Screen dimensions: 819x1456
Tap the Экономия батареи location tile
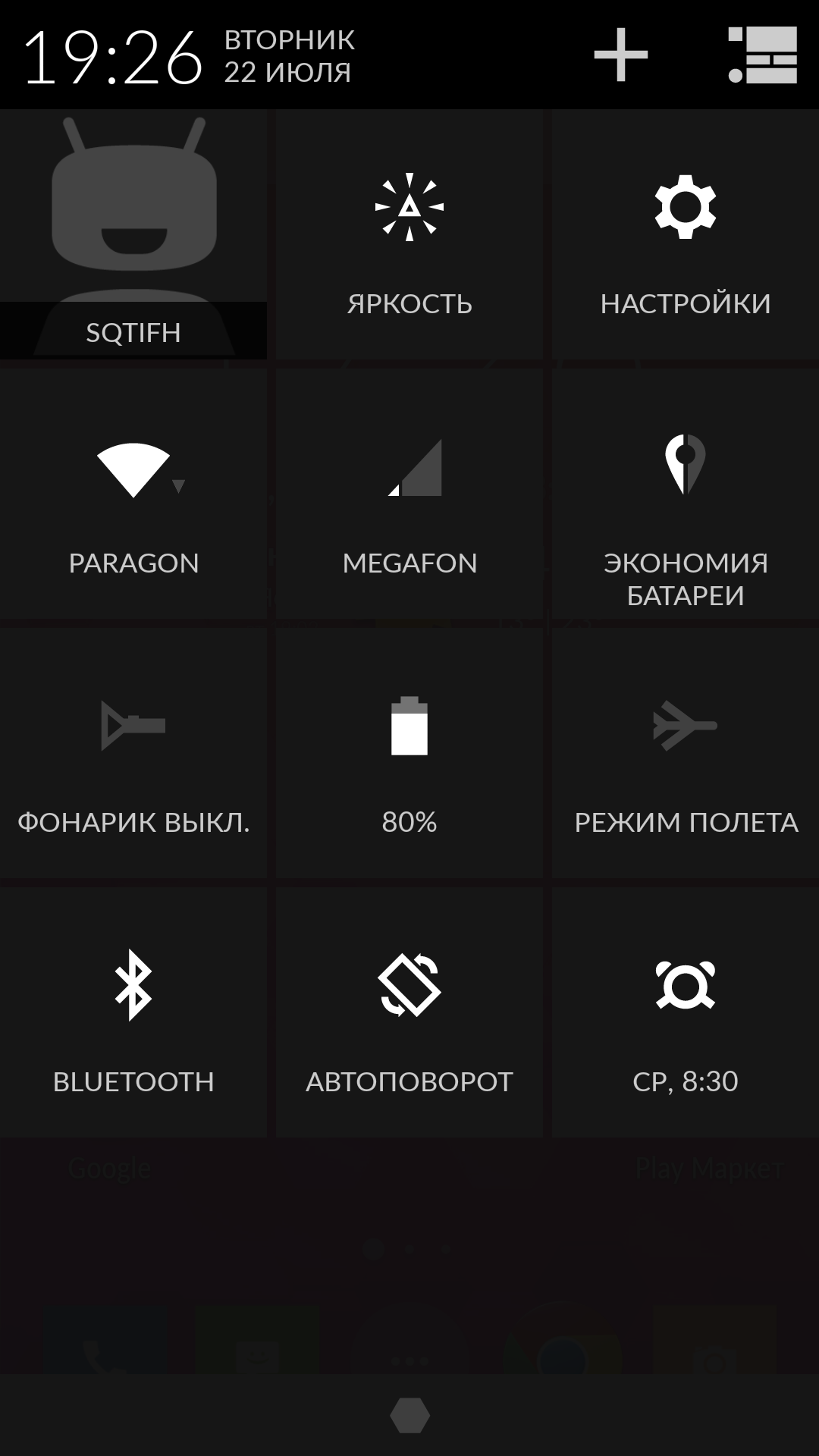686,493
